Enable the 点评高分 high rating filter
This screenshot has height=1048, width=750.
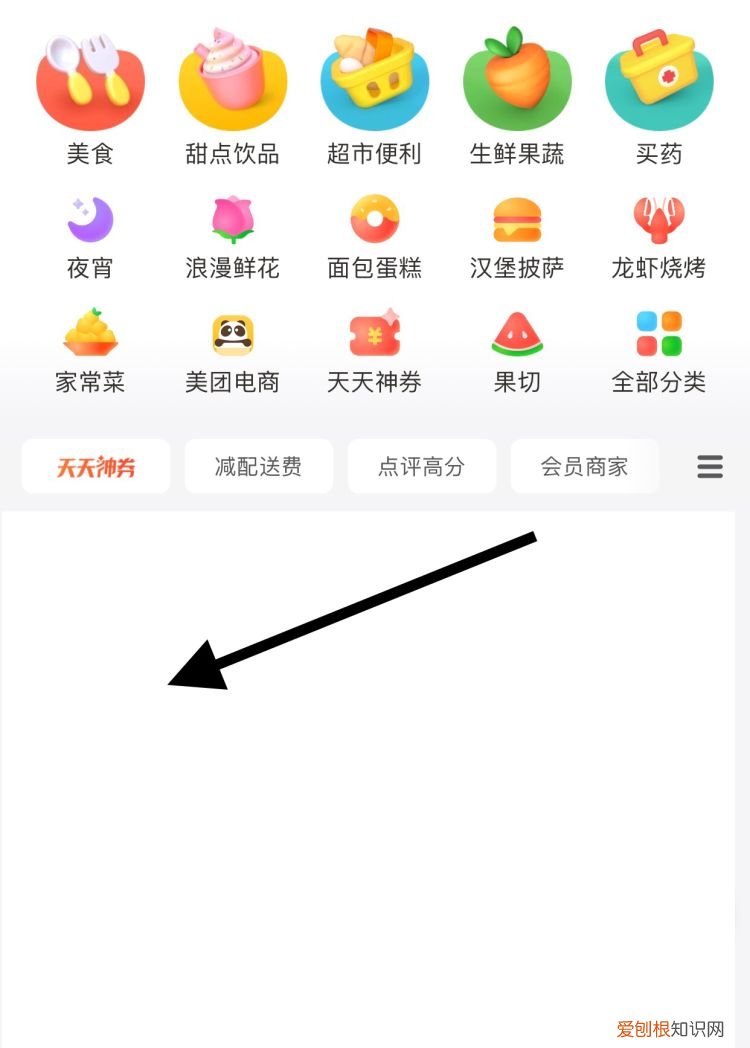point(422,465)
